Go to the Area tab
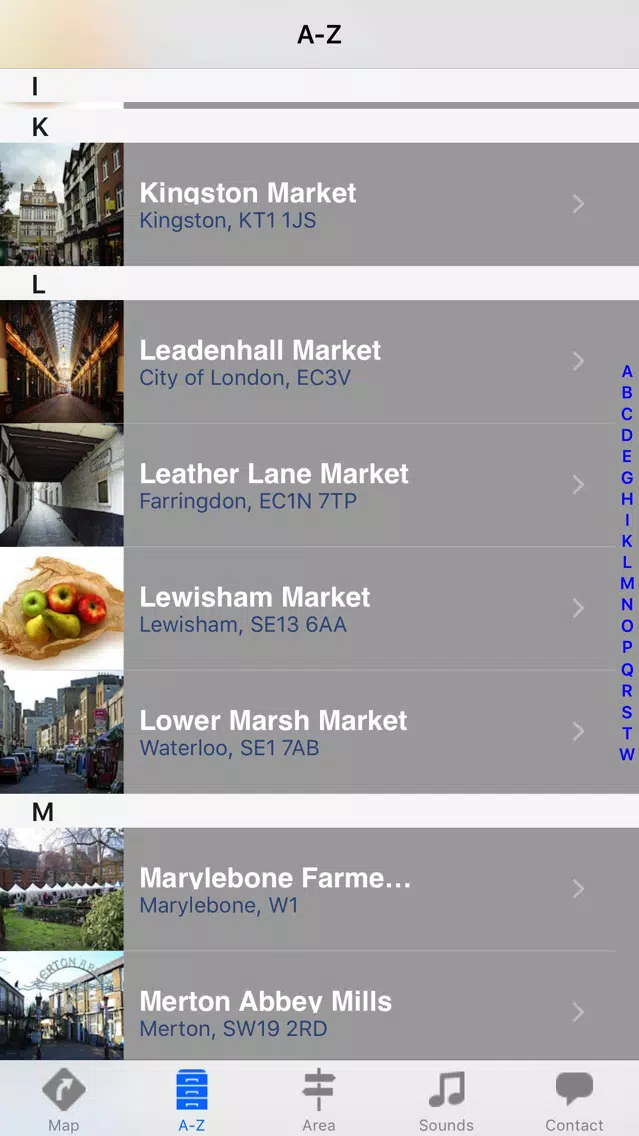The height and width of the screenshot is (1136, 639). 319,1100
